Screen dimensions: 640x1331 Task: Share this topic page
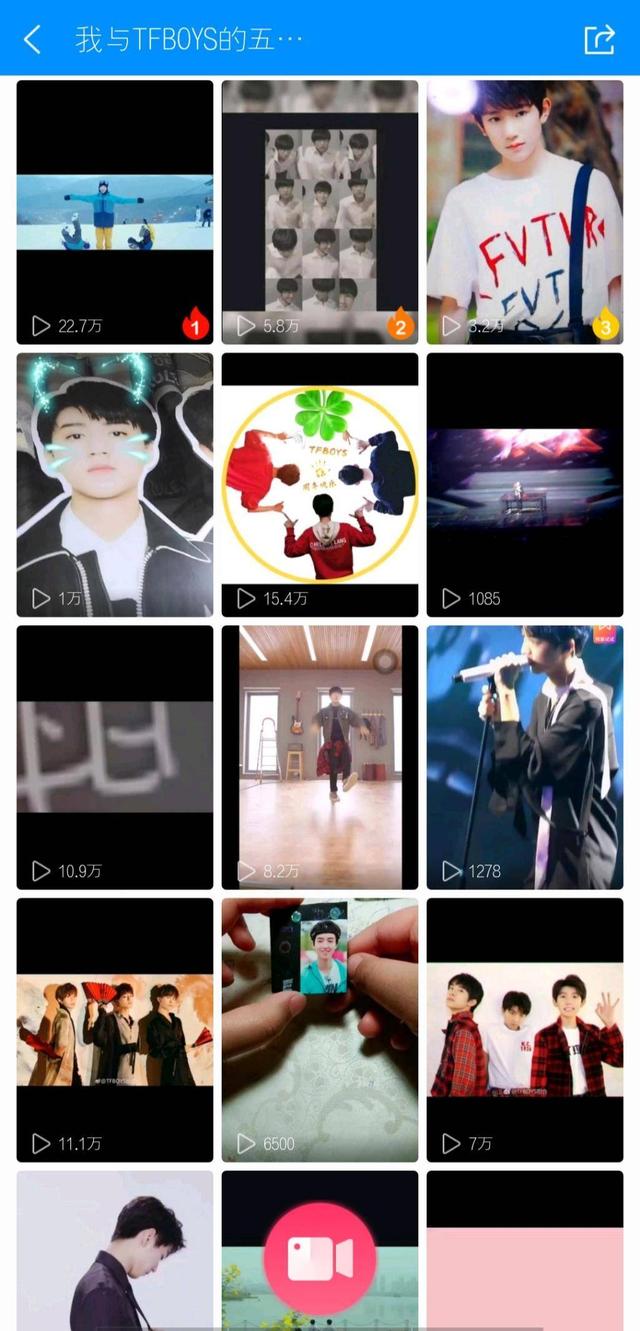coord(599,38)
